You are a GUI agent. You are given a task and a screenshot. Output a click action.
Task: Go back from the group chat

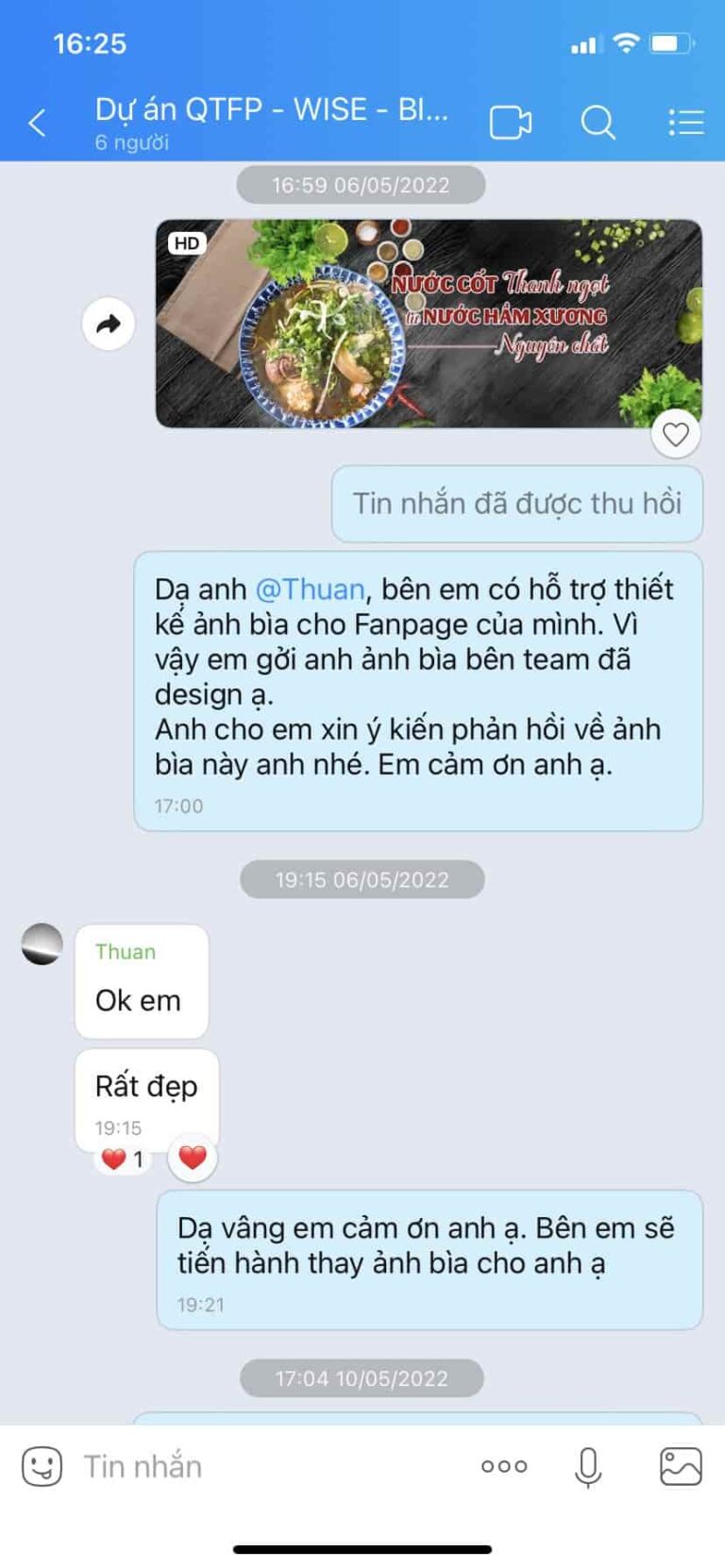pyautogui.click(x=38, y=123)
